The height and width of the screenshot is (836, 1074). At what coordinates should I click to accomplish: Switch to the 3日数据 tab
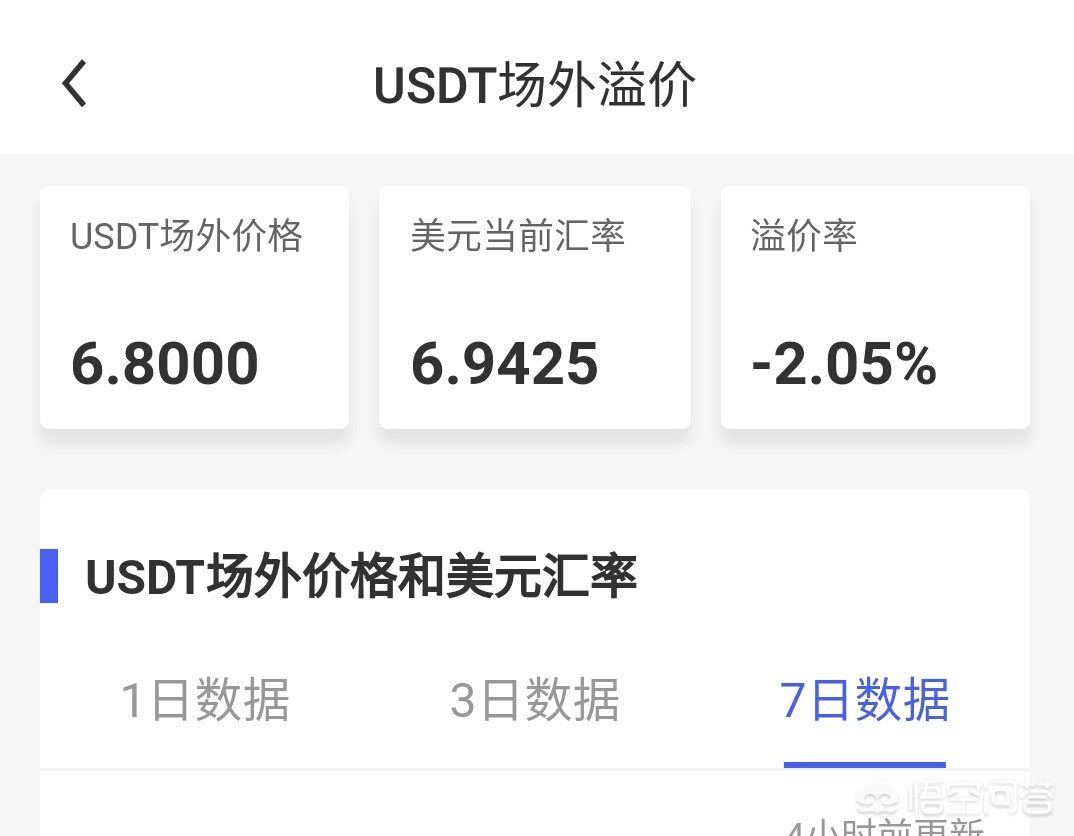[535, 700]
